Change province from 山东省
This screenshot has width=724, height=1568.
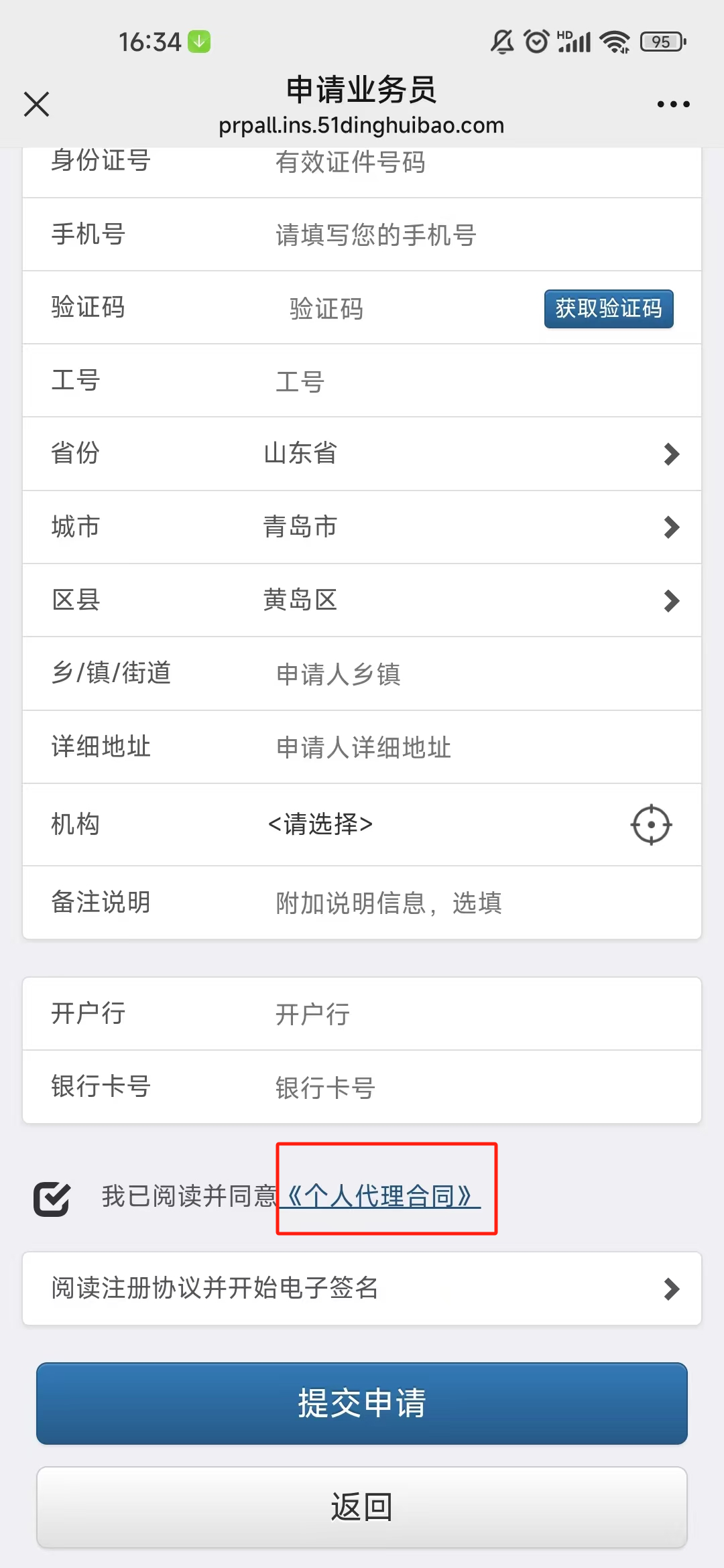point(469,454)
